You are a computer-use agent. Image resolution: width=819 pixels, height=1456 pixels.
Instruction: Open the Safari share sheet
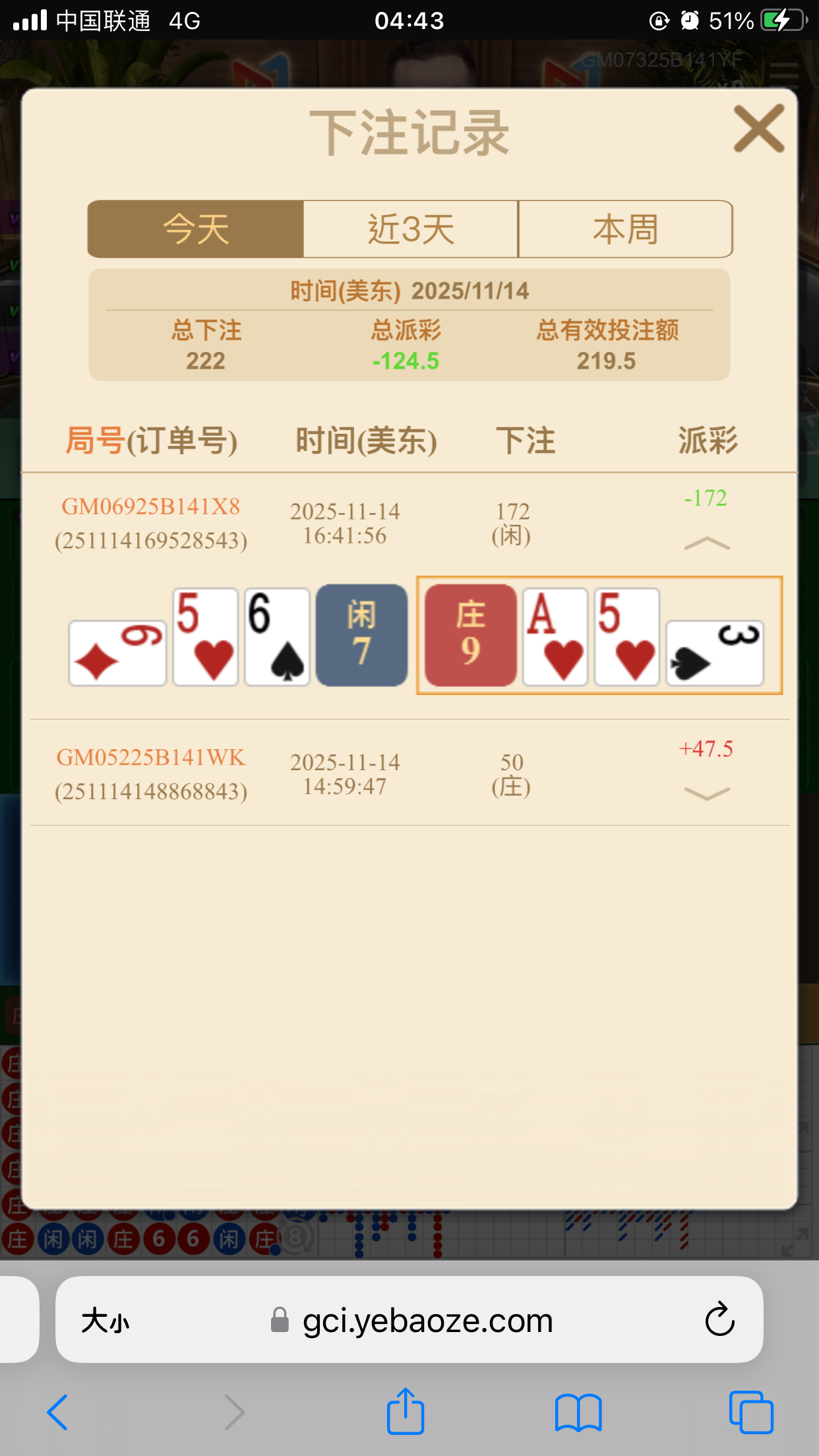[x=405, y=1411]
